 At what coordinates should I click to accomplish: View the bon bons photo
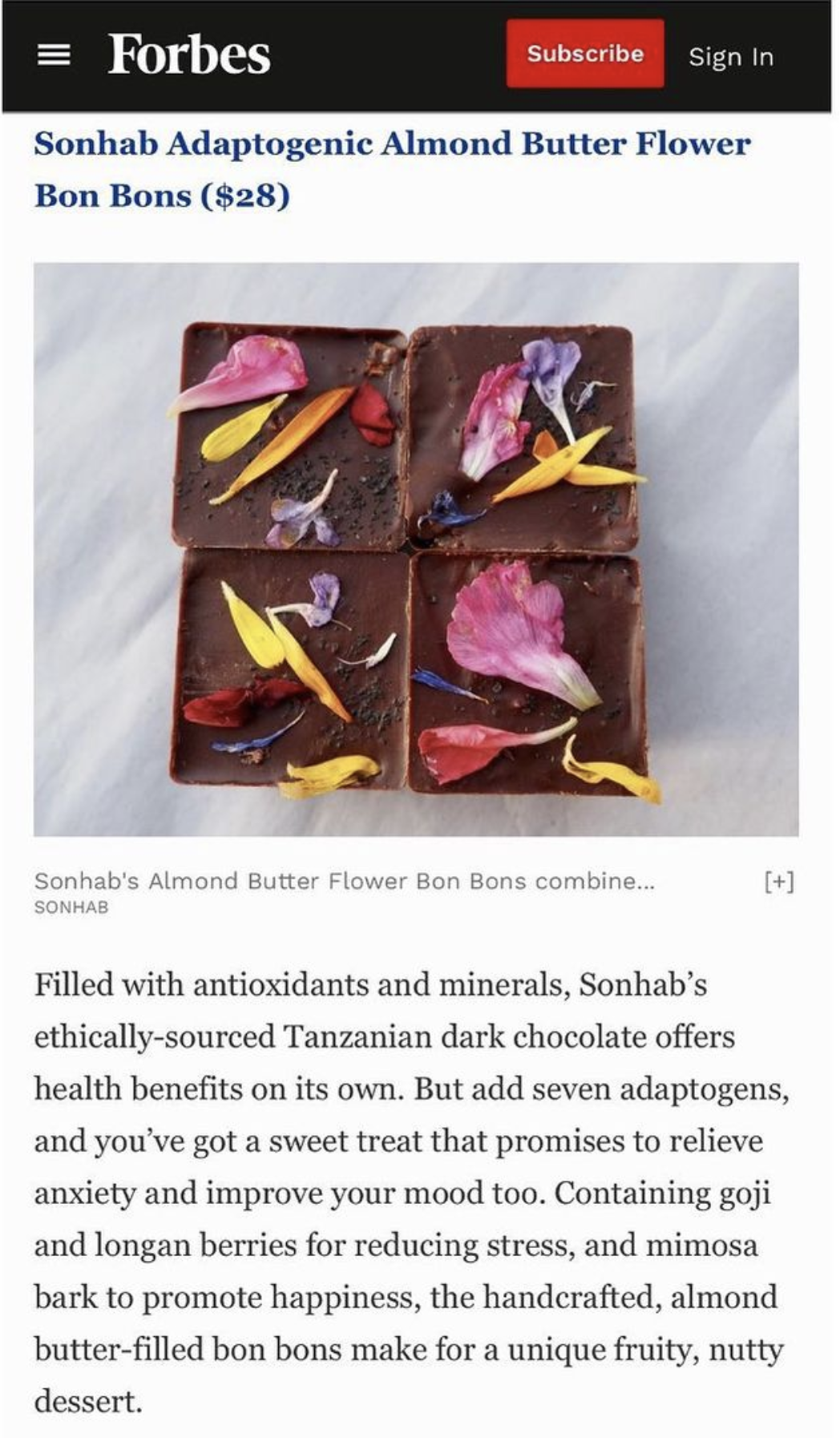click(x=416, y=549)
